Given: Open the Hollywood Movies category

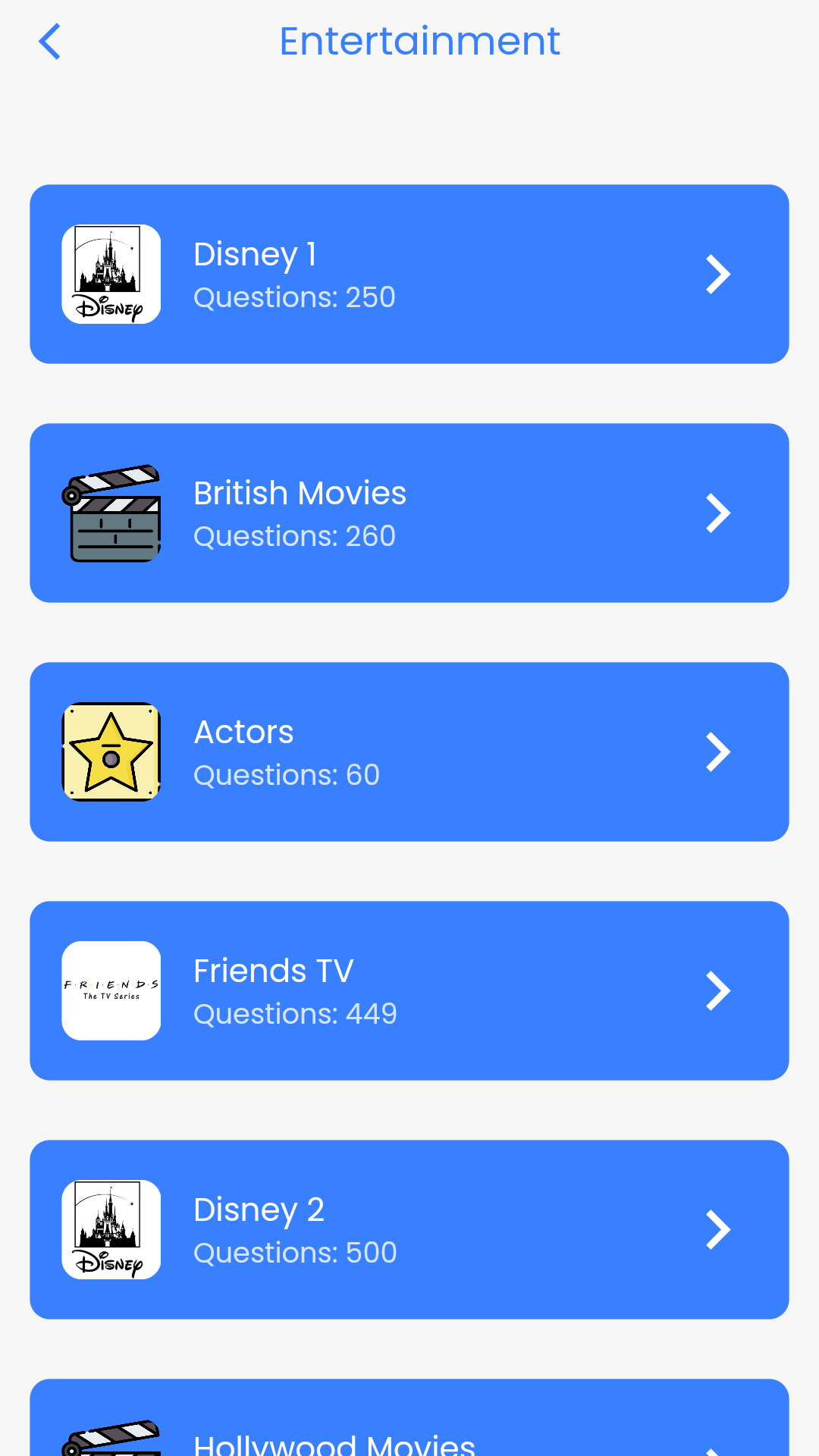Looking at the screenshot, I should click(x=409, y=1418).
